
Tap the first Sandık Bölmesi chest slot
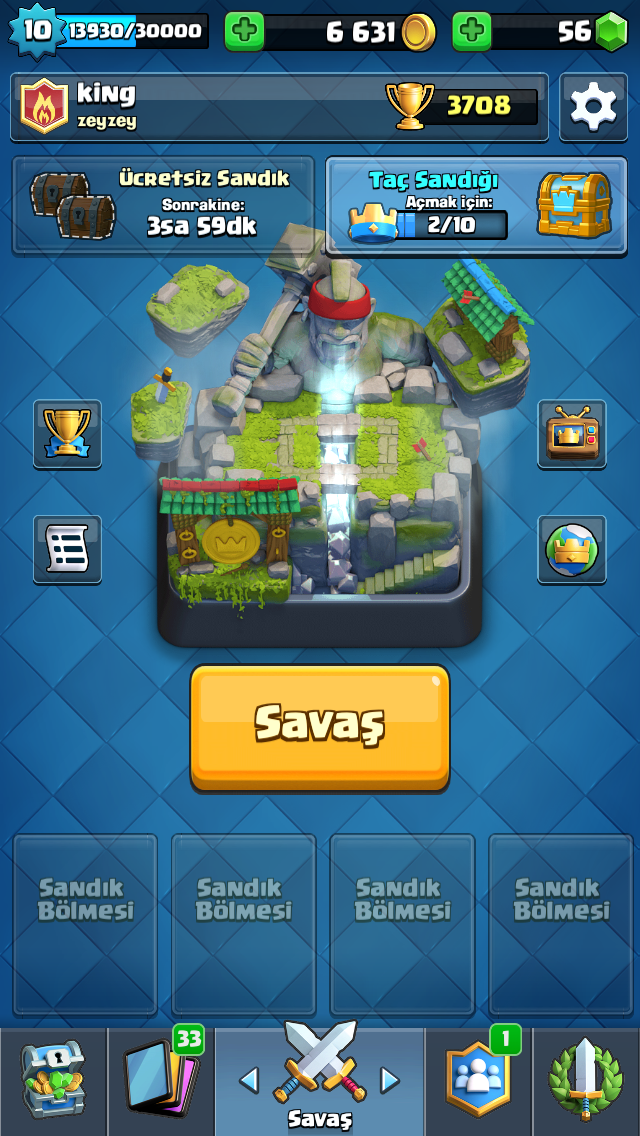point(86,925)
